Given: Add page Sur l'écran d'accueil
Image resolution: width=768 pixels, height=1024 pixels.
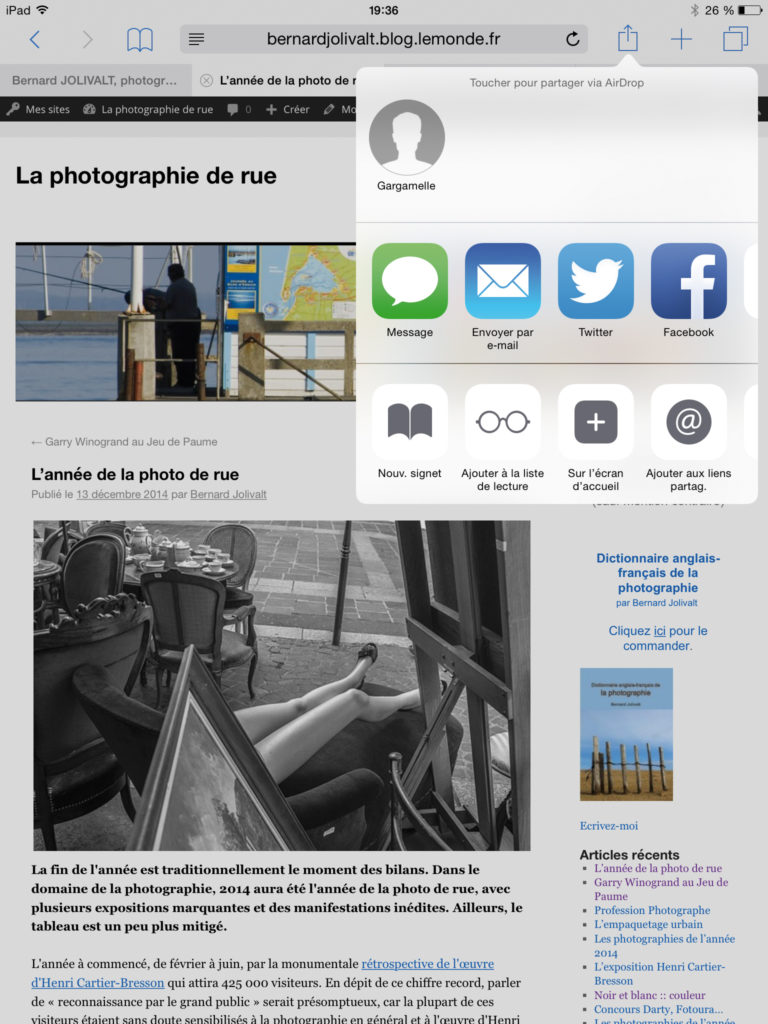Looking at the screenshot, I should [x=595, y=422].
